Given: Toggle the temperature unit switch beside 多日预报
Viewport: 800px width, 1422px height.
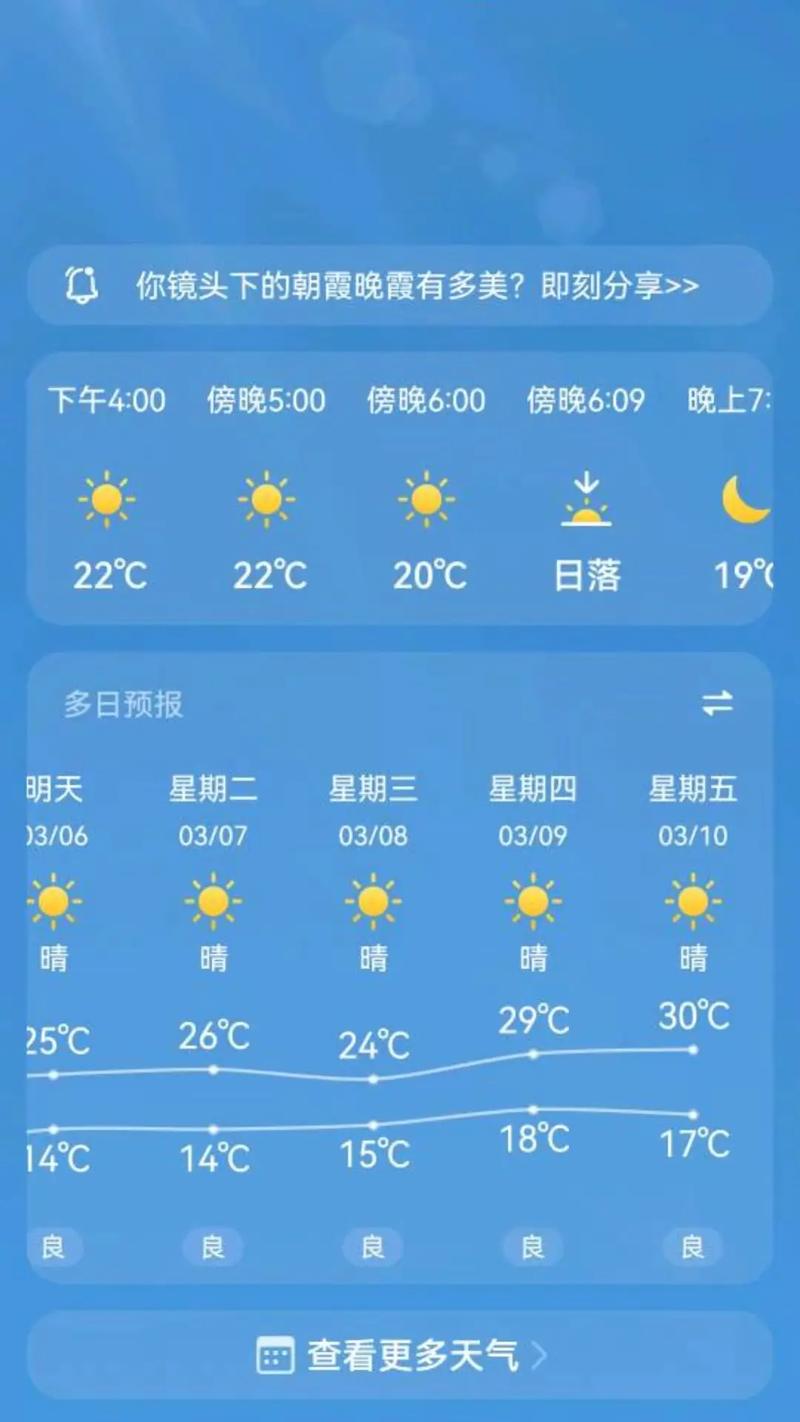Looking at the screenshot, I should (718, 704).
